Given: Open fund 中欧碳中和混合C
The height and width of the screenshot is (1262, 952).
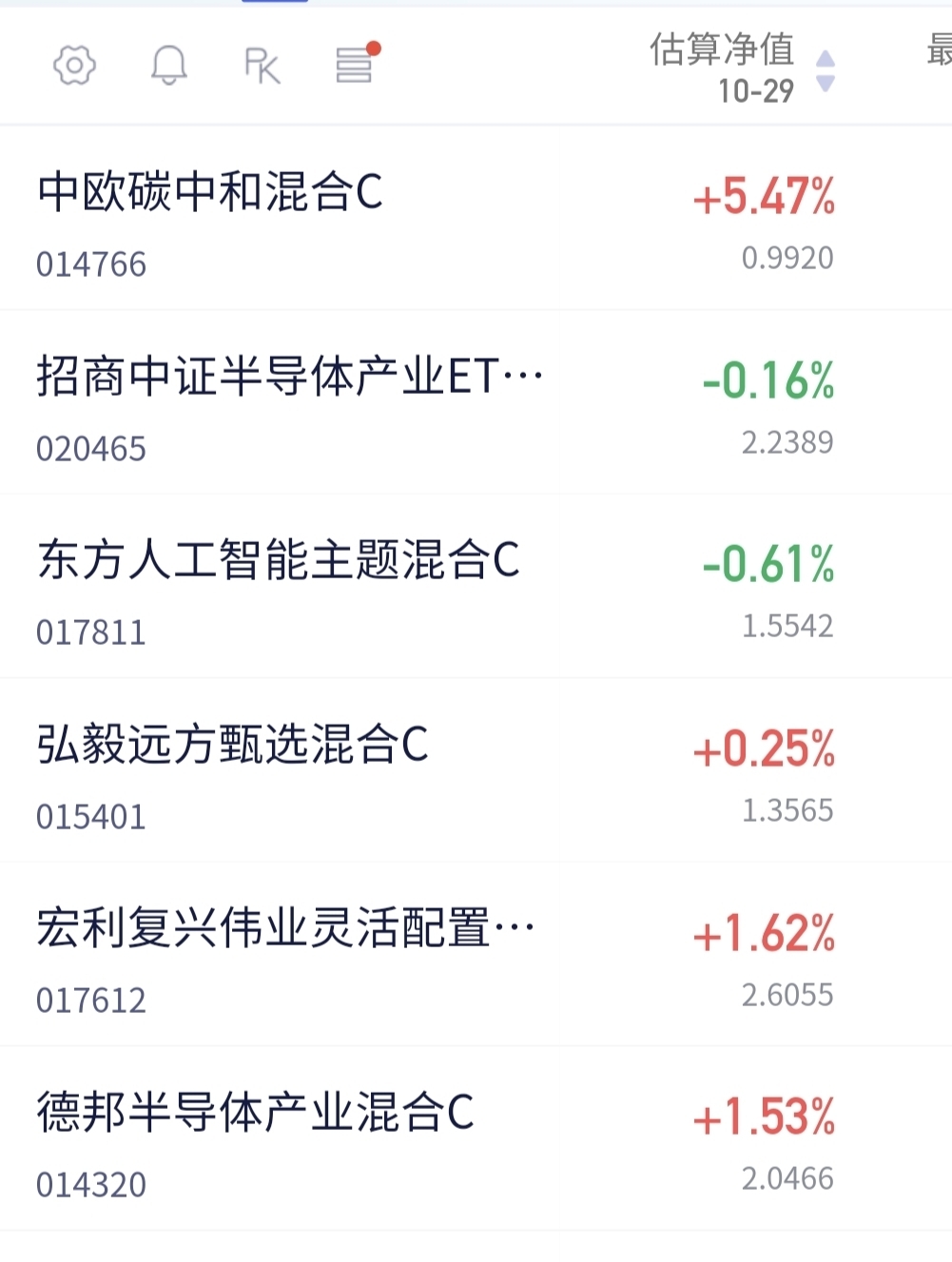Looking at the screenshot, I should [476, 218].
